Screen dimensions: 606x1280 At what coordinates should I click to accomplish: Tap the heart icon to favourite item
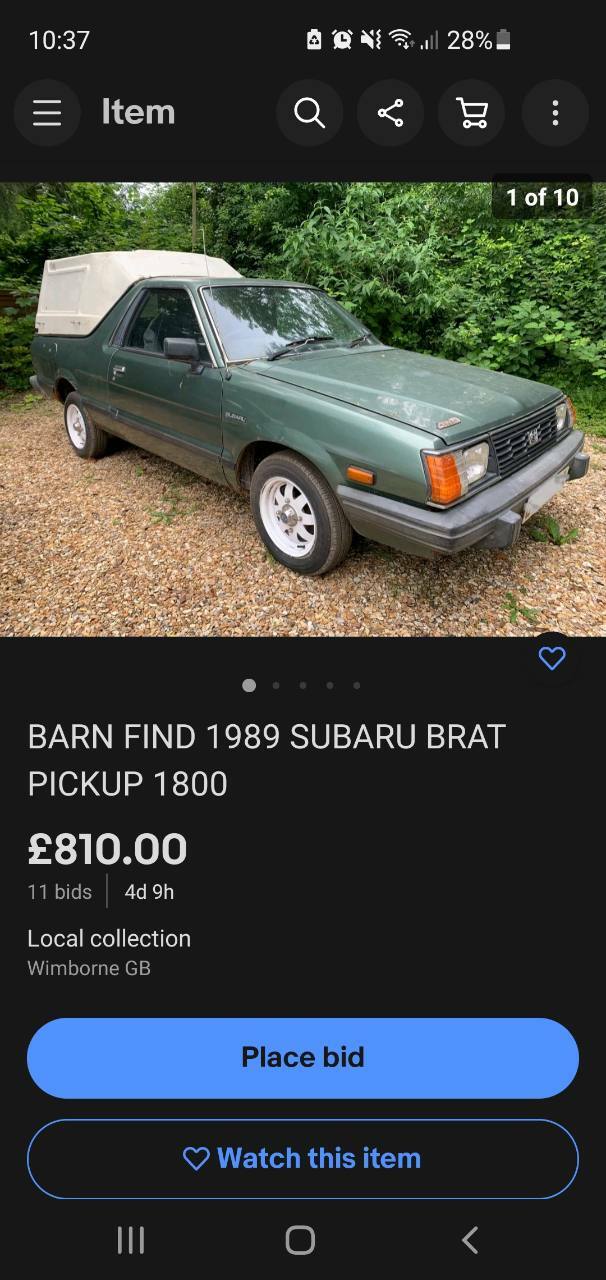[552, 658]
